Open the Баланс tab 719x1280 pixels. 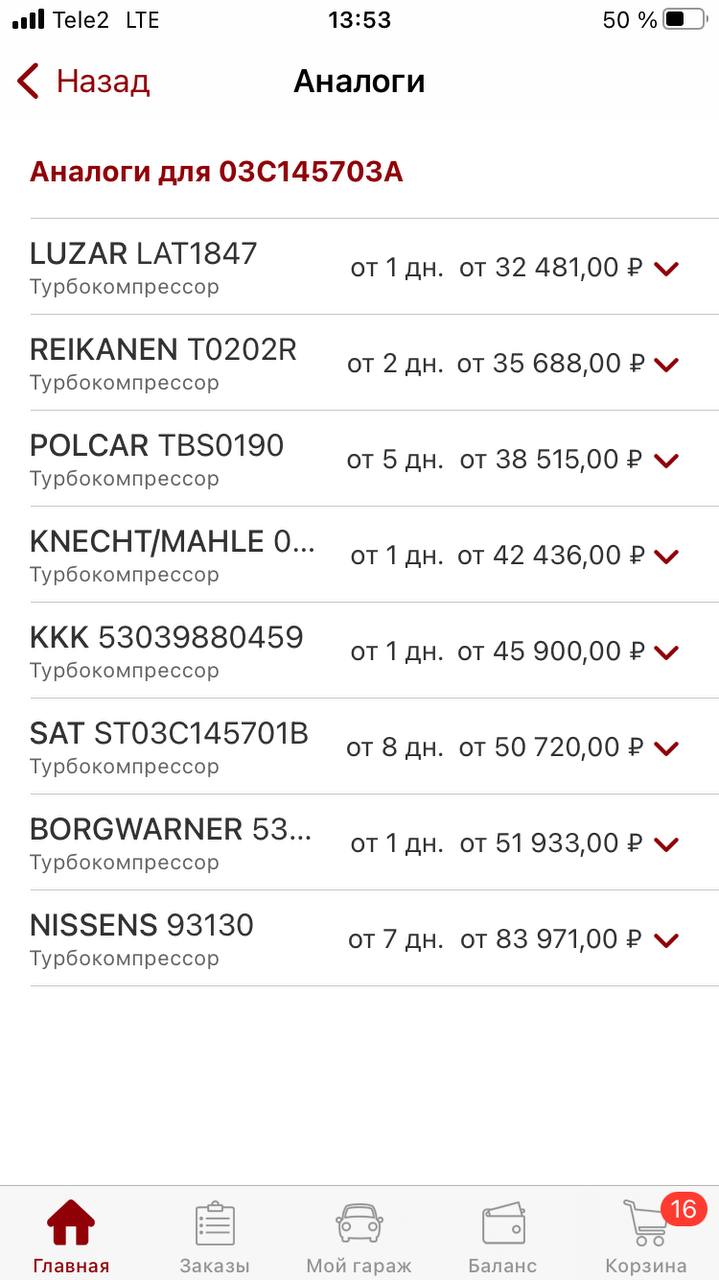[503, 1237]
